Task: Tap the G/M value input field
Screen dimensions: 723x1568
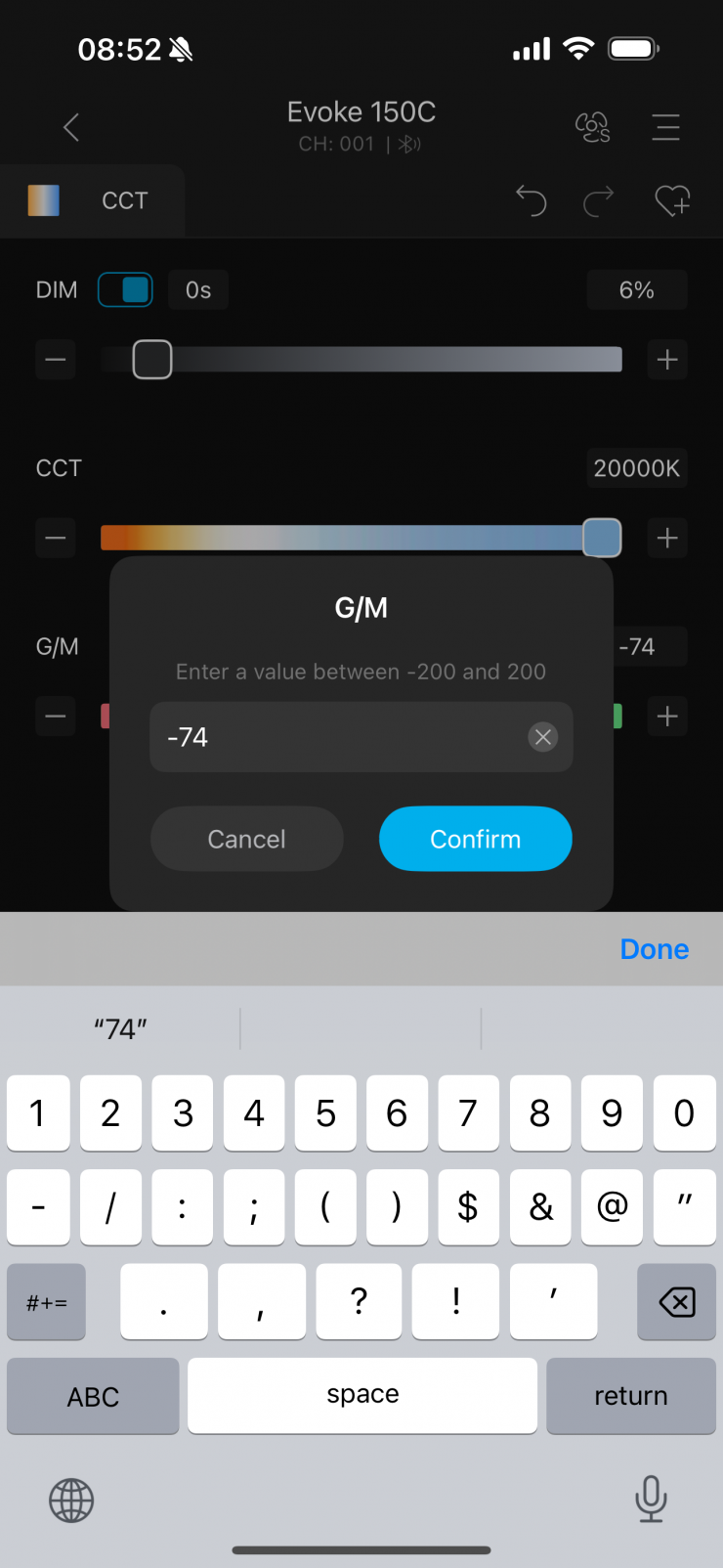Action: point(342,737)
